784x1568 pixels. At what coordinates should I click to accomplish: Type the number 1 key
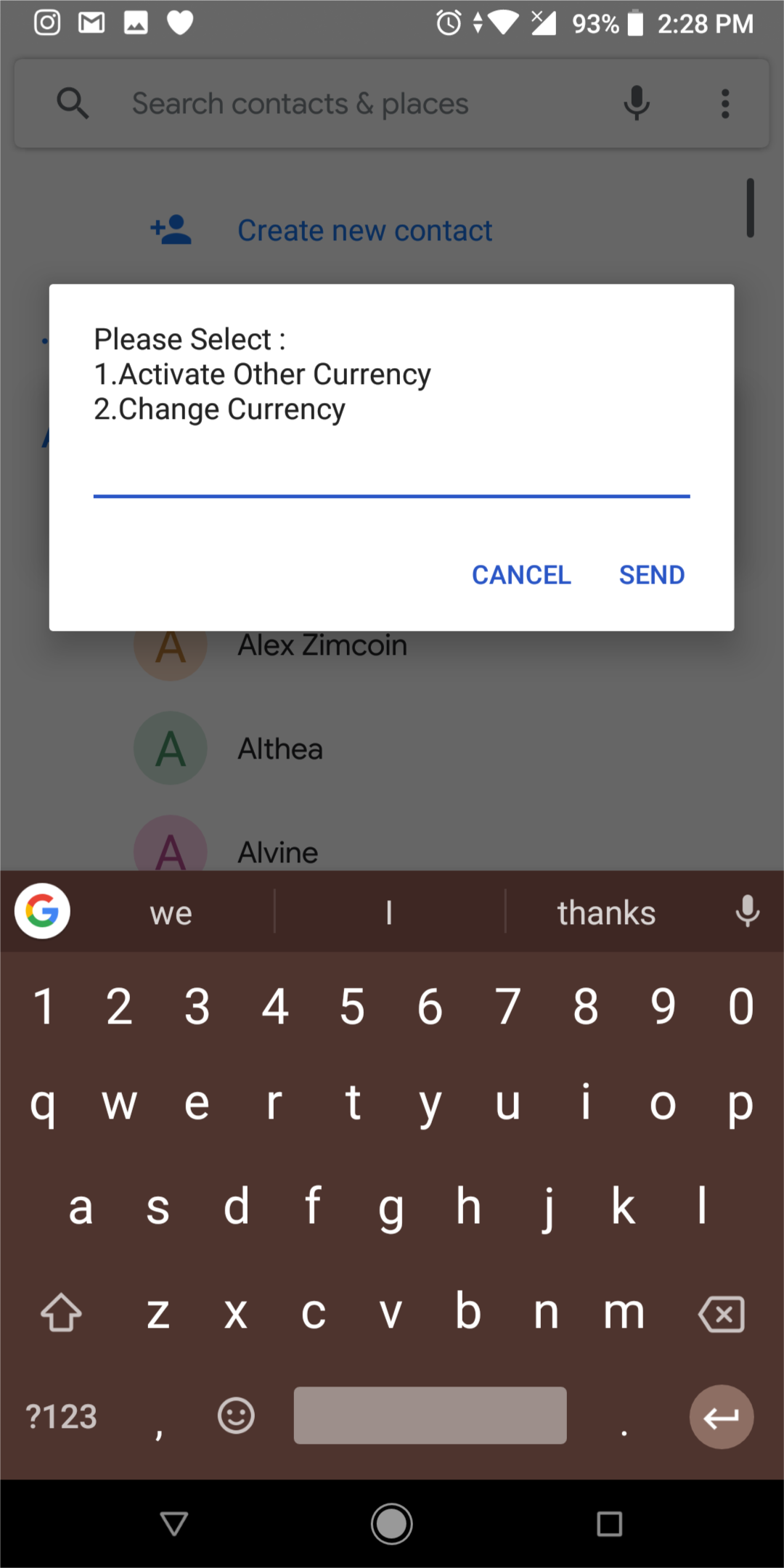tap(44, 1007)
